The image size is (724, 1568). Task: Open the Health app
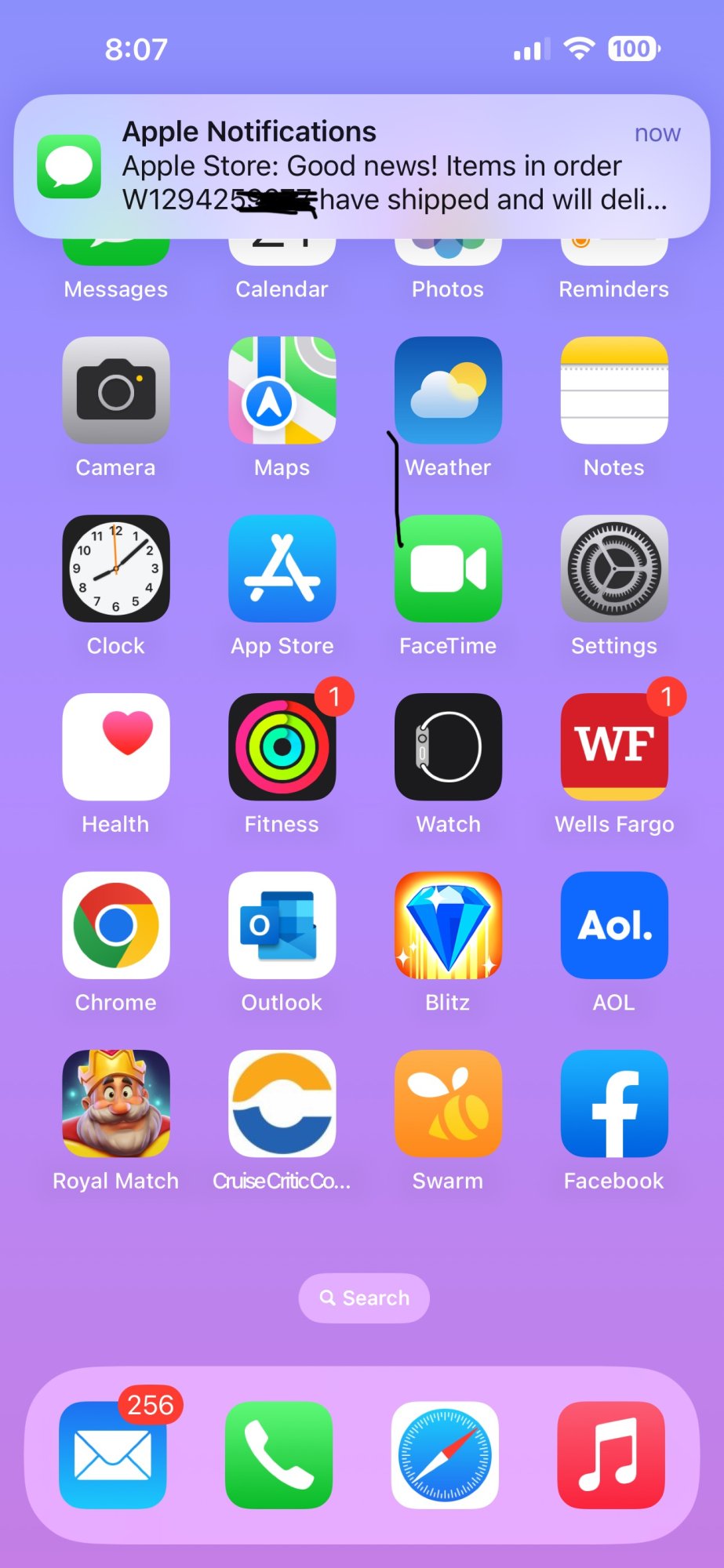tap(116, 746)
